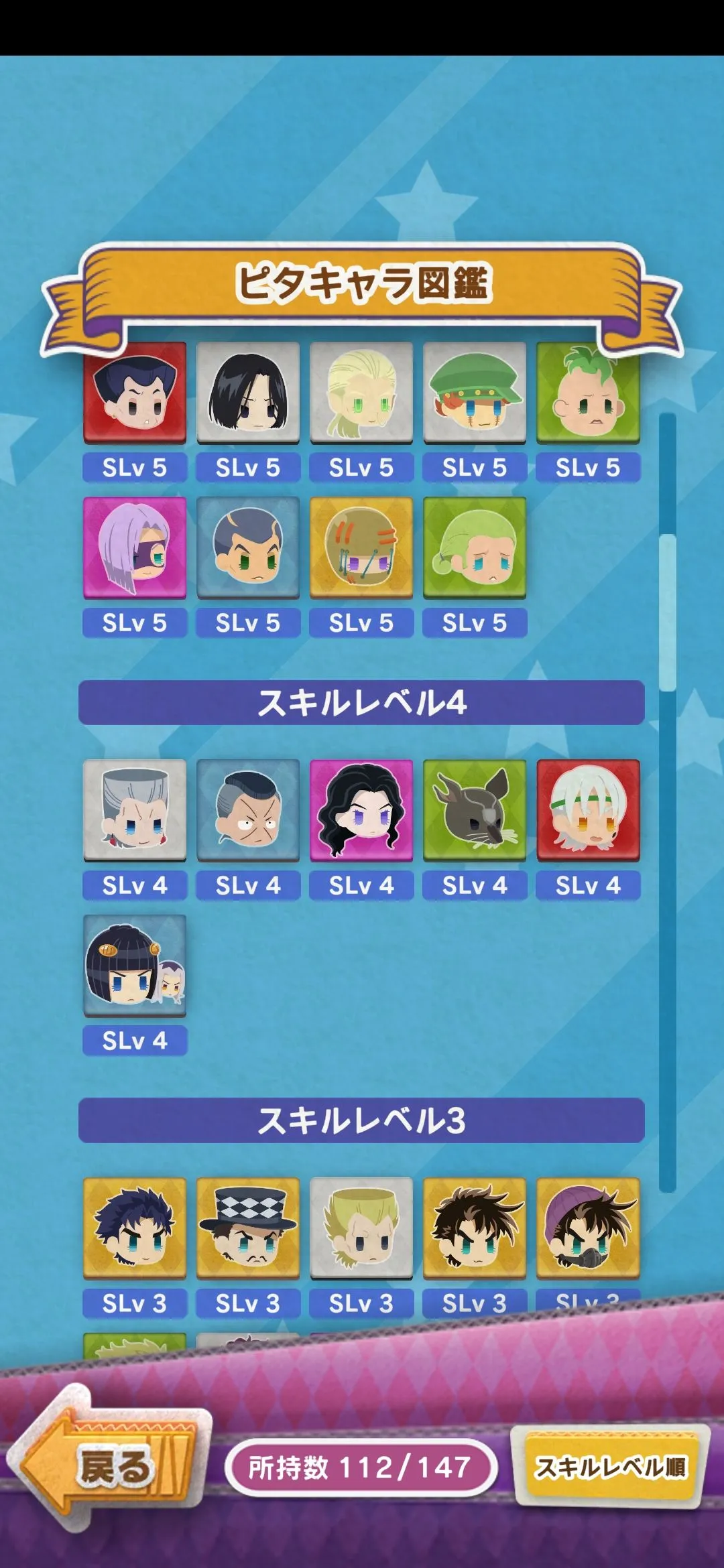View the green mohawk baby-faced character
Viewport: 724px width, 1568px height.
click(x=587, y=393)
